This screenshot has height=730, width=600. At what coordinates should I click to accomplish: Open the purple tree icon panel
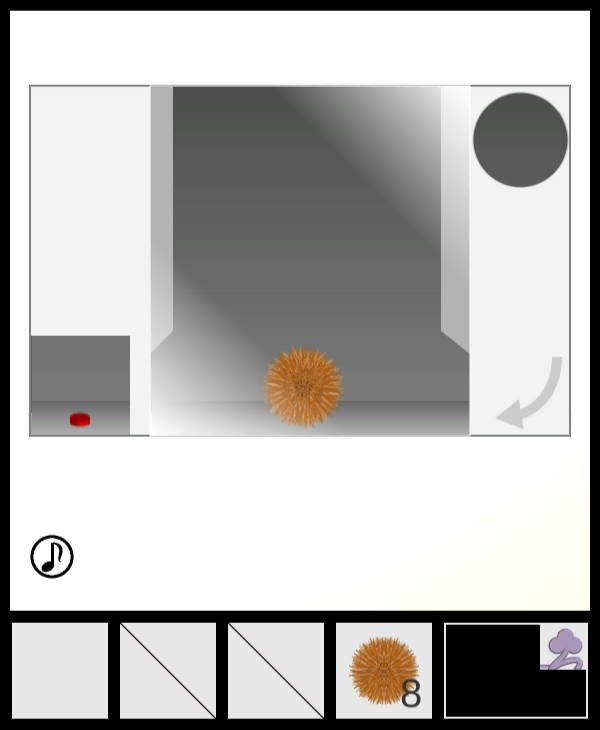coord(564,648)
